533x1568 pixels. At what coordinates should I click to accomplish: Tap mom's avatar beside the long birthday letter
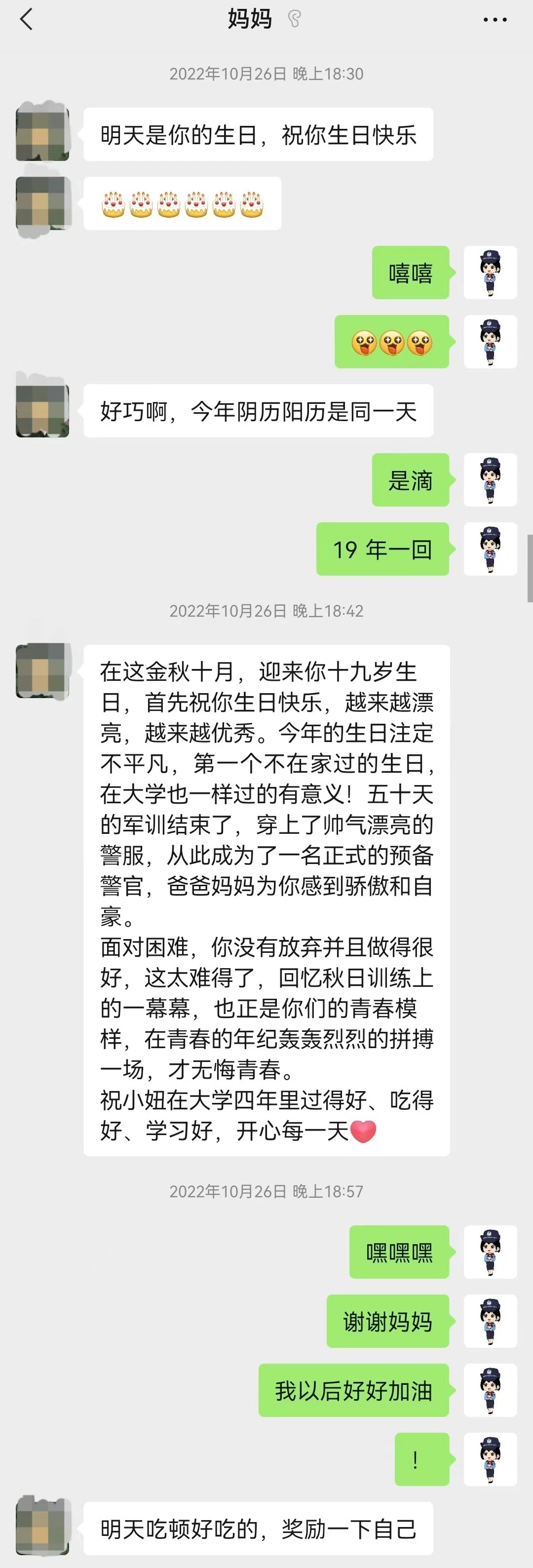point(42,670)
